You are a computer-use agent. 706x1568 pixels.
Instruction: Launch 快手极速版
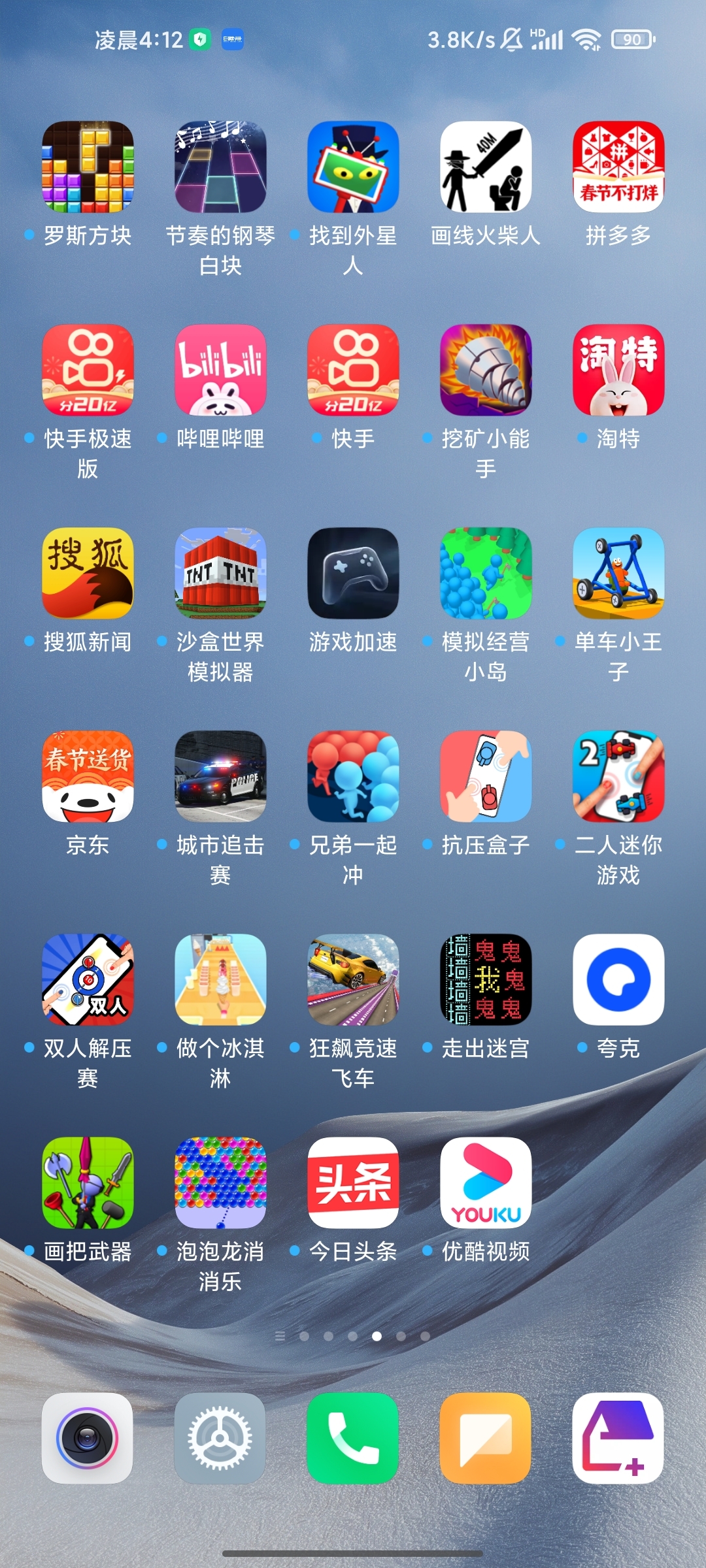point(88,370)
